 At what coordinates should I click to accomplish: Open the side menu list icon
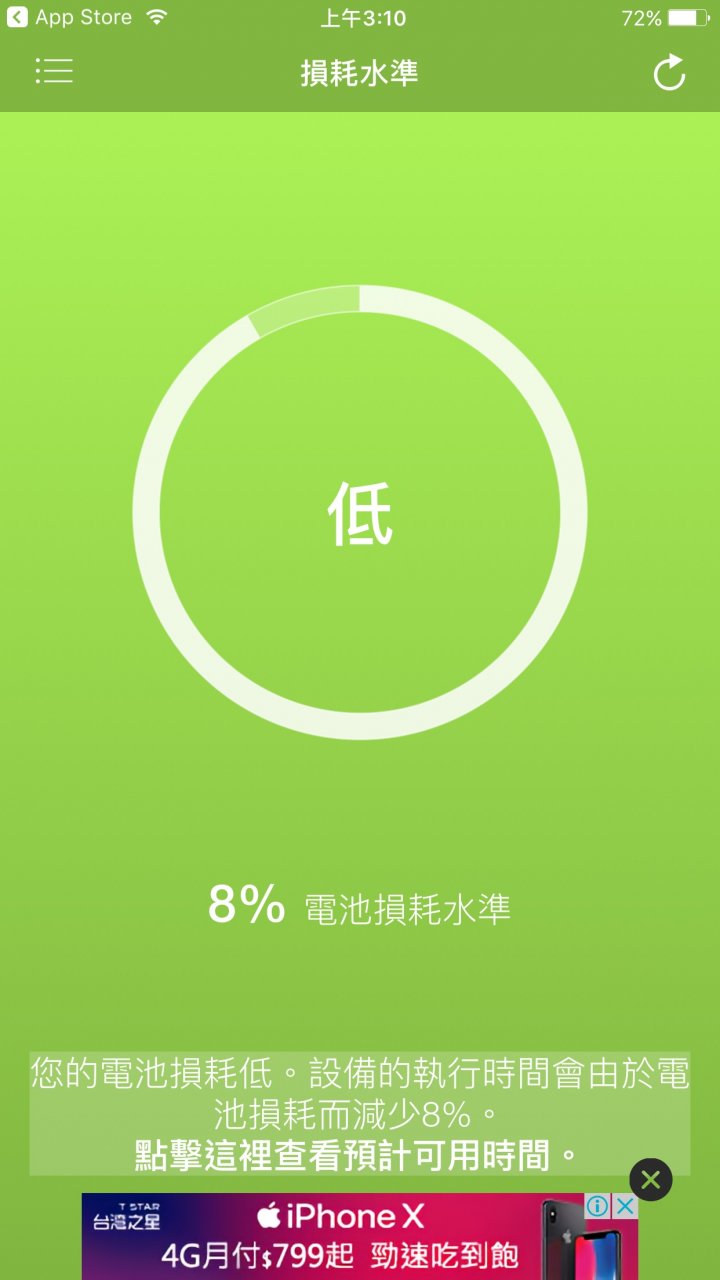pos(54,71)
